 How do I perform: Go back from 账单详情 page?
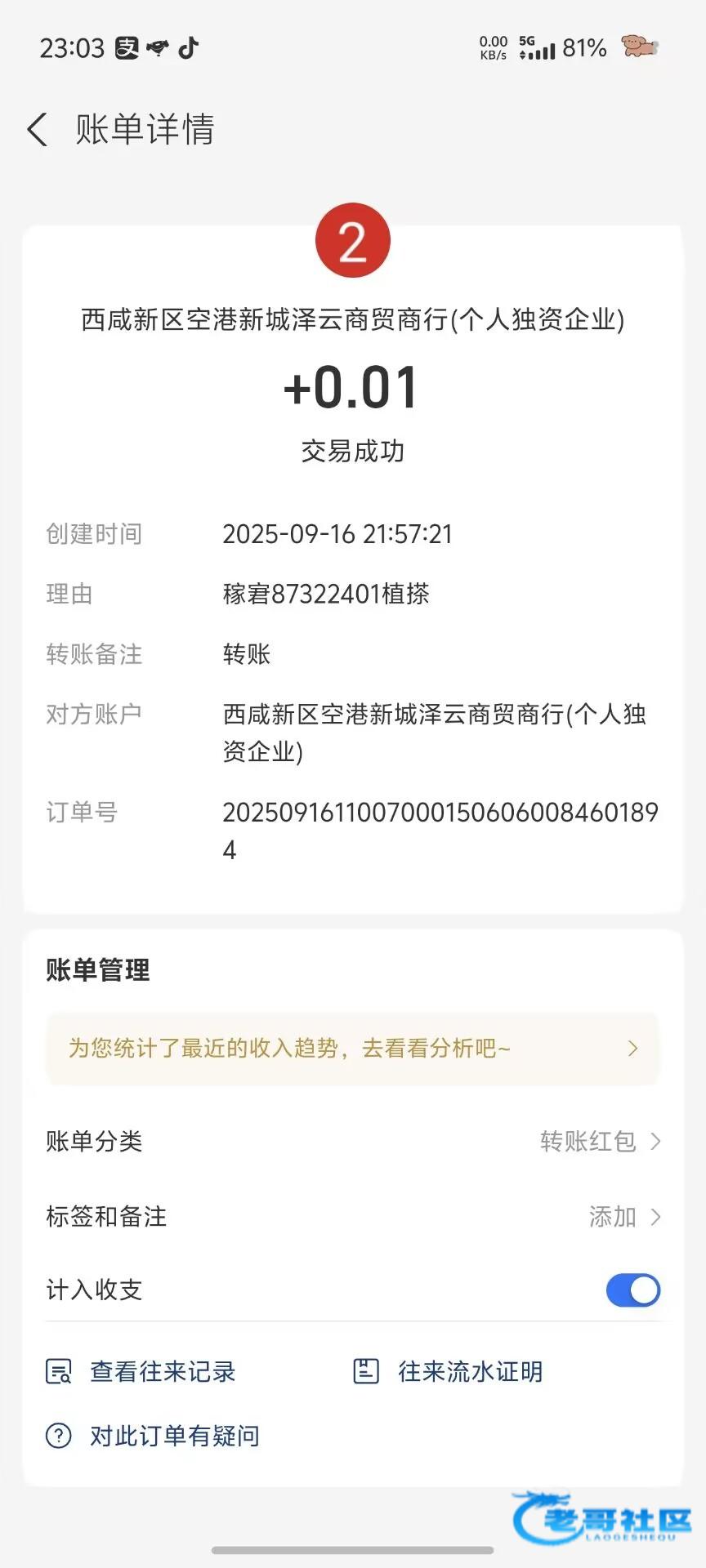click(38, 130)
